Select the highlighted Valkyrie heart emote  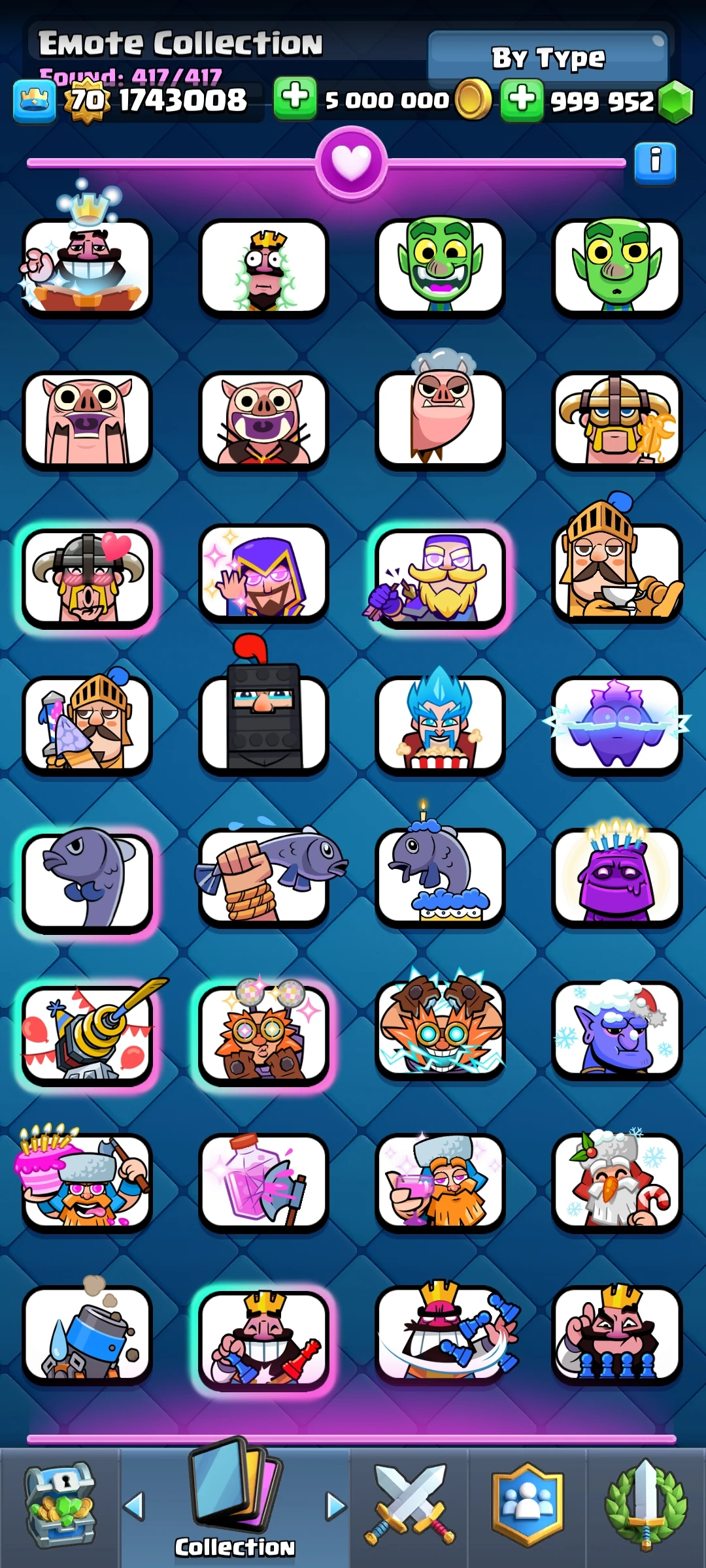point(90,572)
